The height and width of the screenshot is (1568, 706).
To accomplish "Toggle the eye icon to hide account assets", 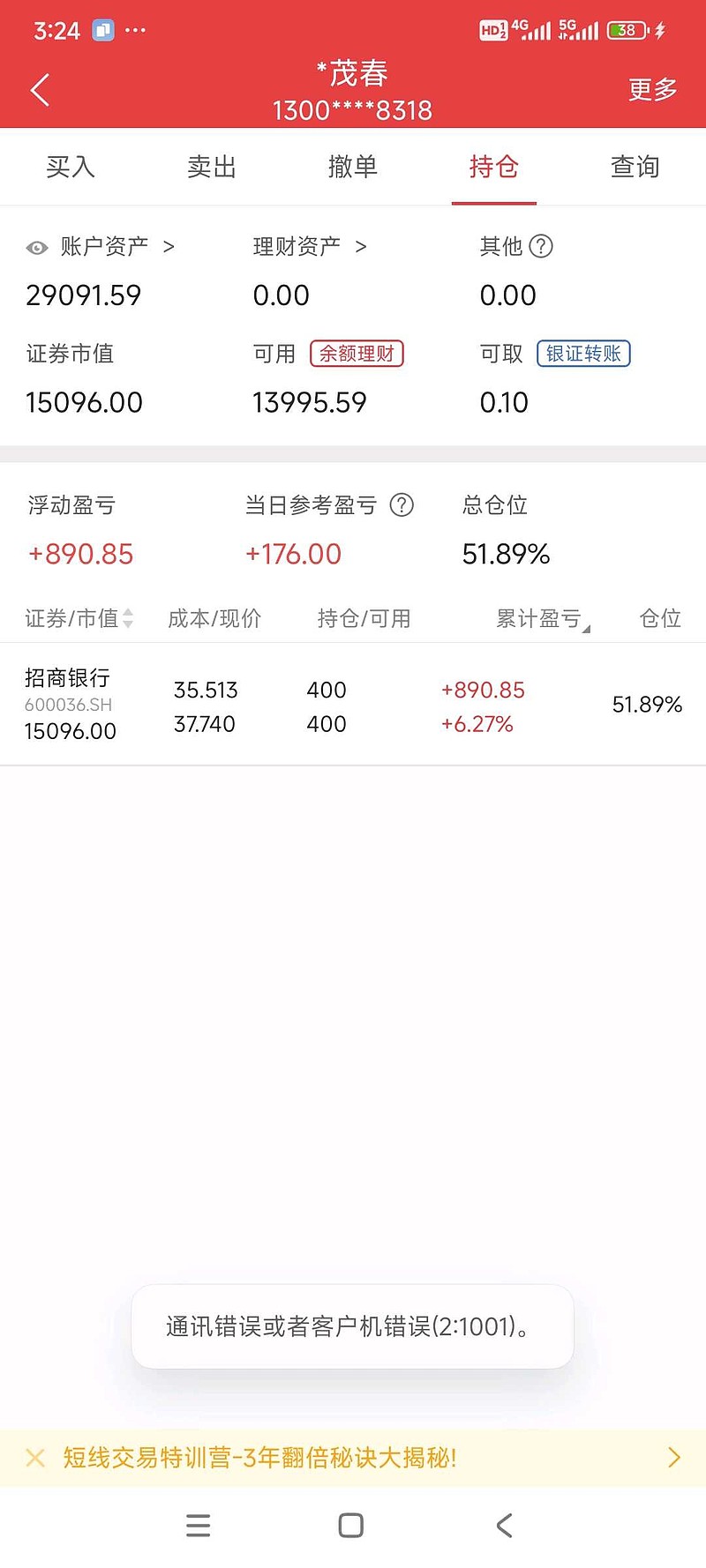I will point(36,248).
